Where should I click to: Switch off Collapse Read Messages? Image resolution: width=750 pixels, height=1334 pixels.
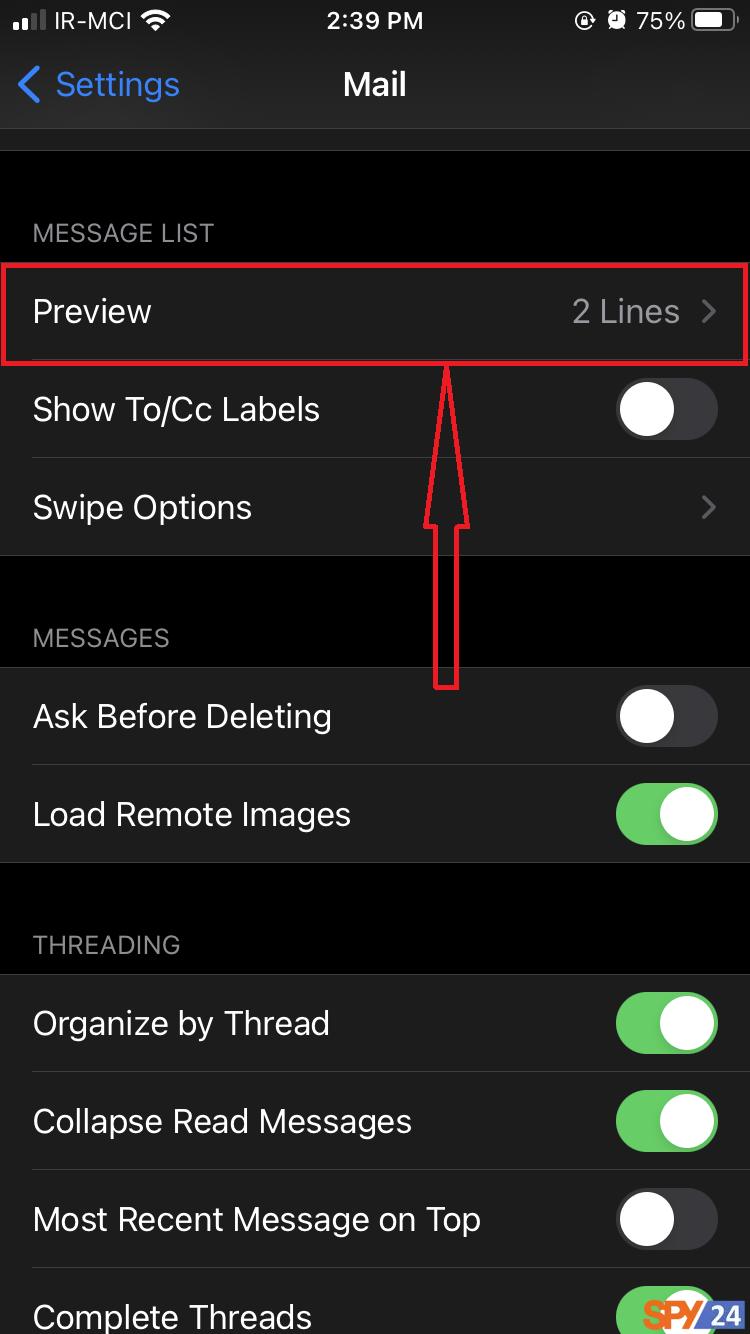(x=667, y=1122)
